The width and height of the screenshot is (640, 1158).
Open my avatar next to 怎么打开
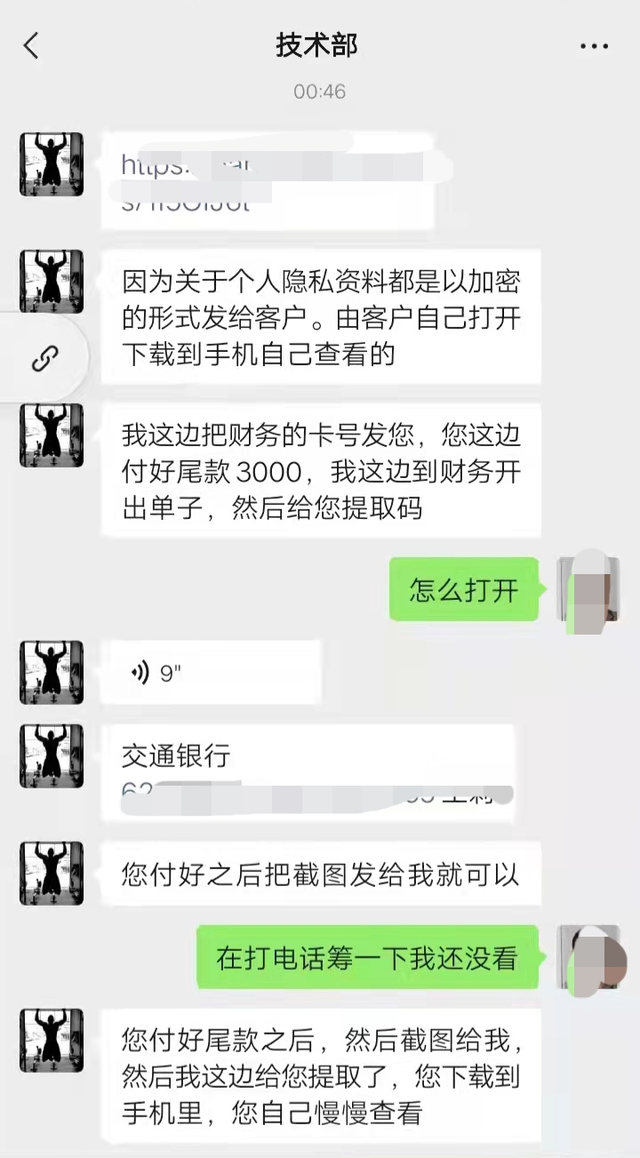click(x=588, y=589)
